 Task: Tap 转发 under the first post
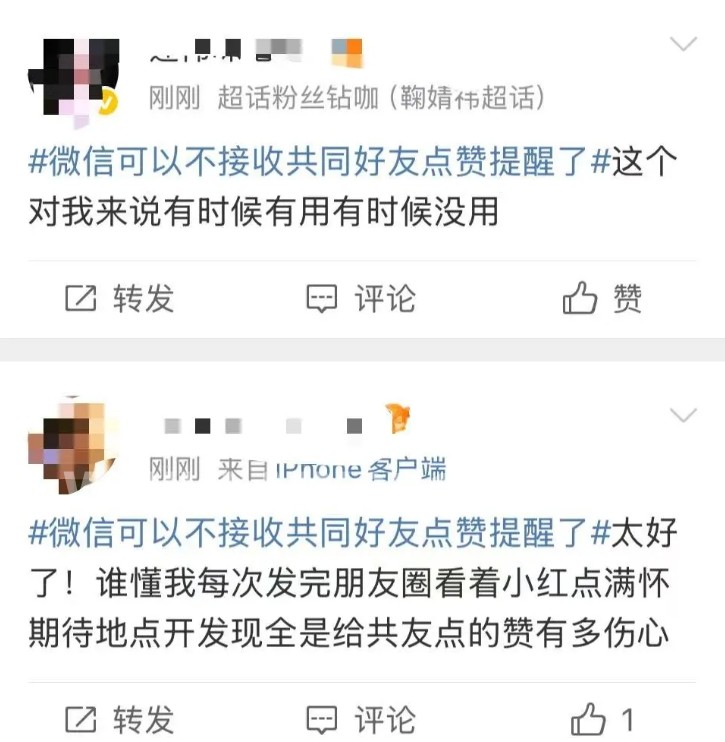119,299
